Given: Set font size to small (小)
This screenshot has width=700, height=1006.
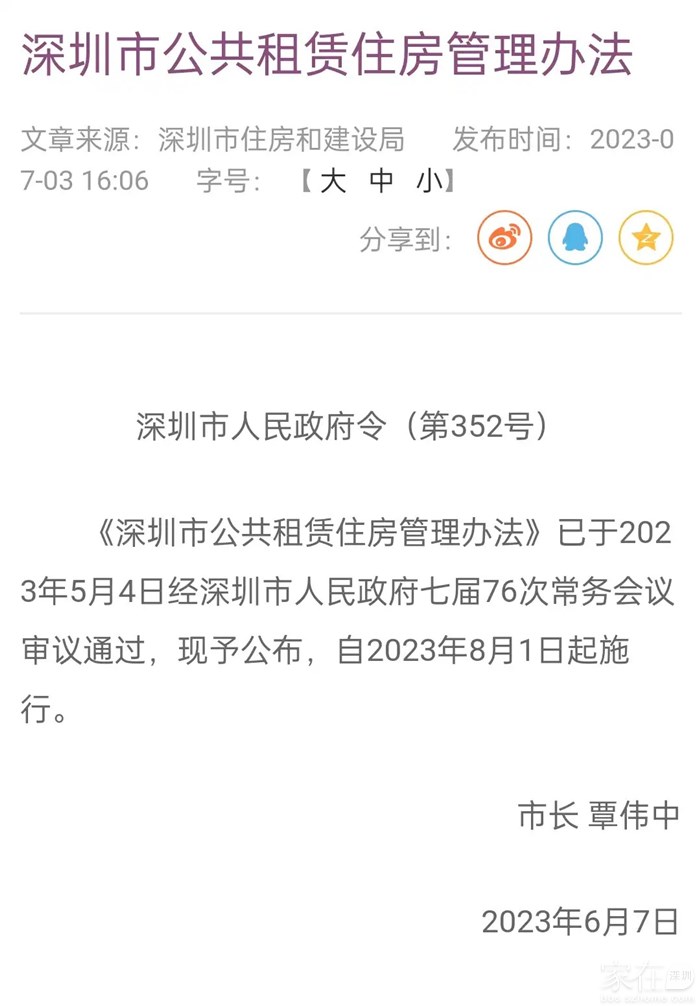Looking at the screenshot, I should [x=430, y=181].
